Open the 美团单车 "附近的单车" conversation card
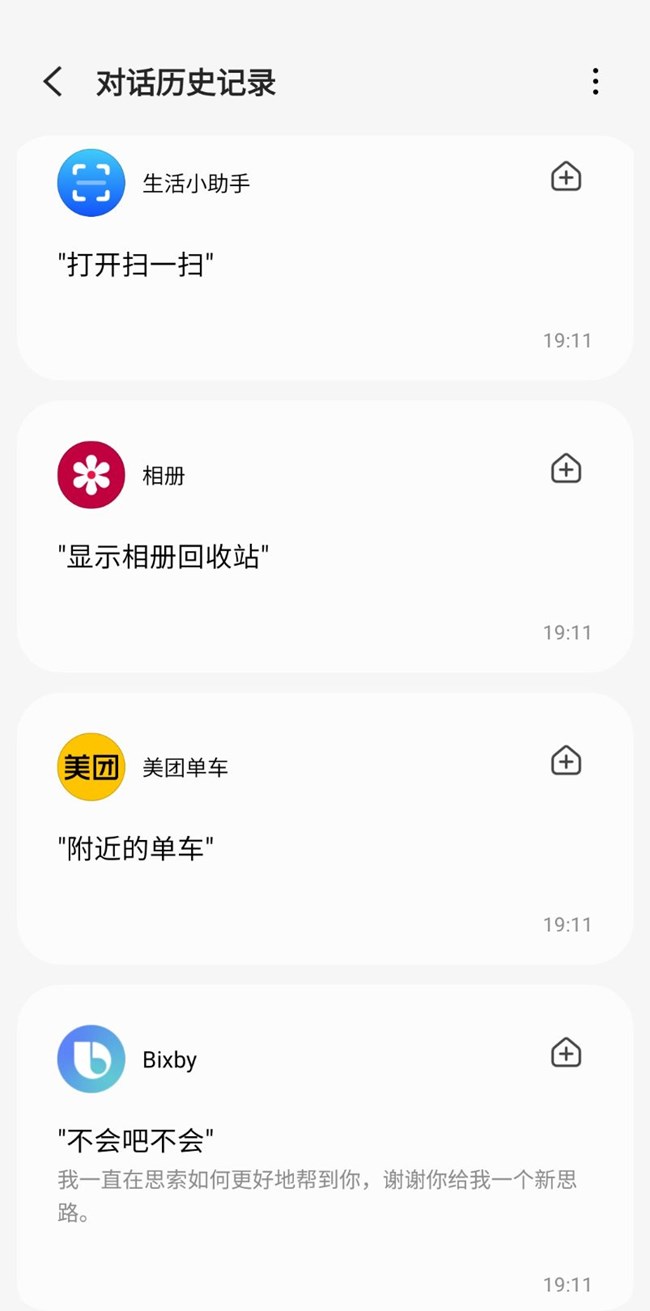Image resolution: width=650 pixels, height=1311 pixels. (300, 850)
